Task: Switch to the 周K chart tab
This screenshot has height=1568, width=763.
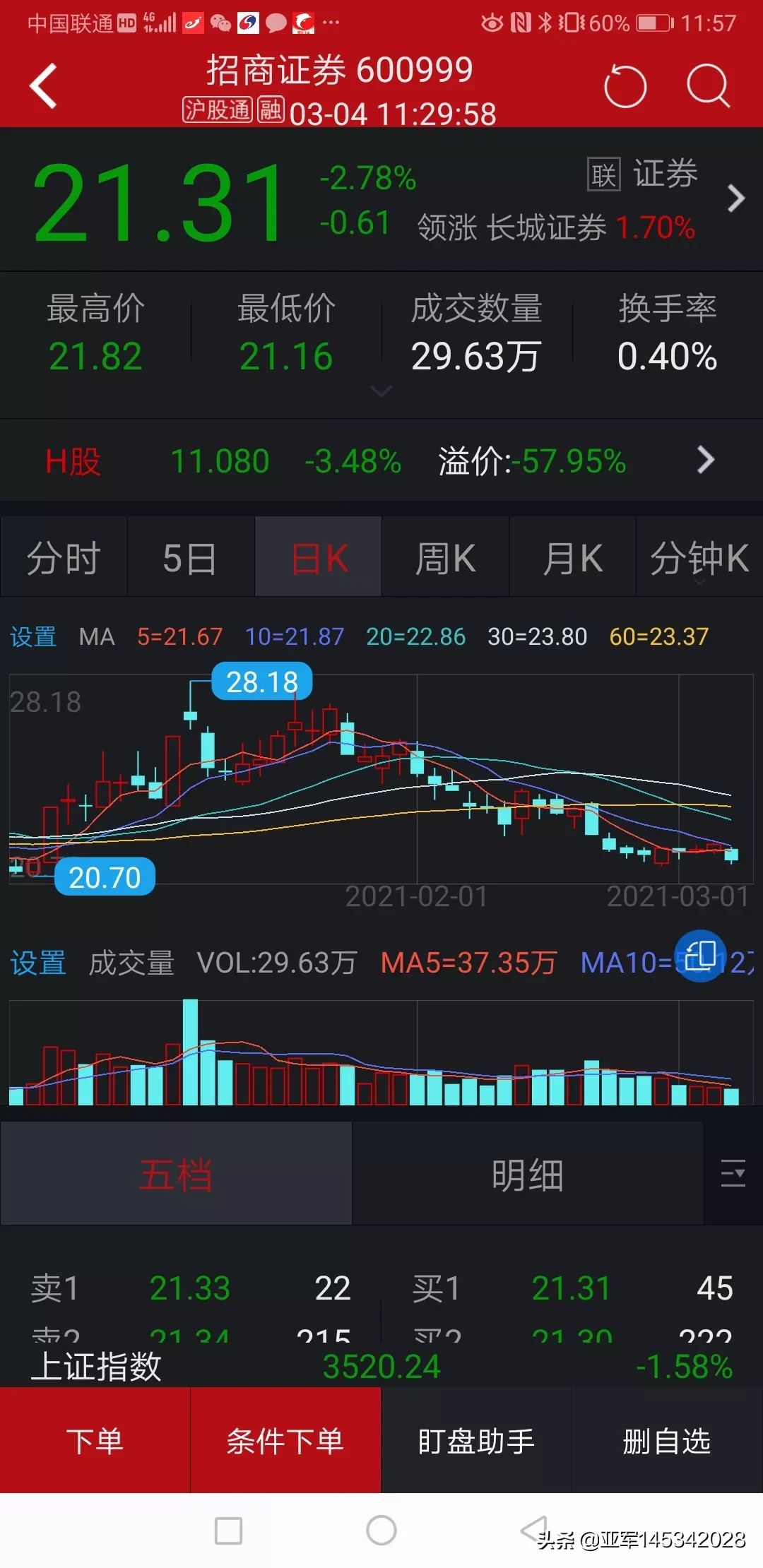Action: click(x=445, y=558)
